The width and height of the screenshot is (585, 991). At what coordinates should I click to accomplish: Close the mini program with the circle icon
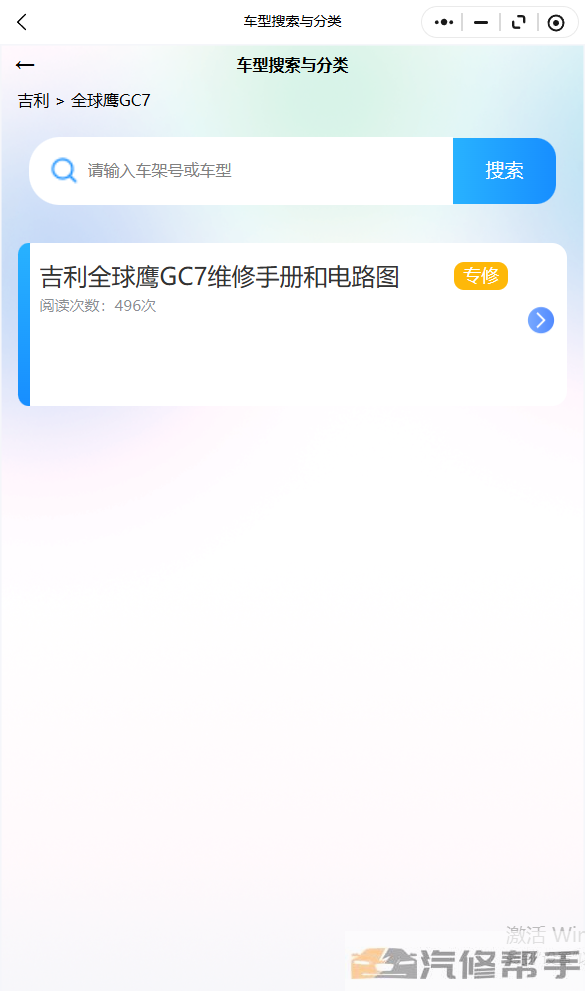[x=556, y=23]
